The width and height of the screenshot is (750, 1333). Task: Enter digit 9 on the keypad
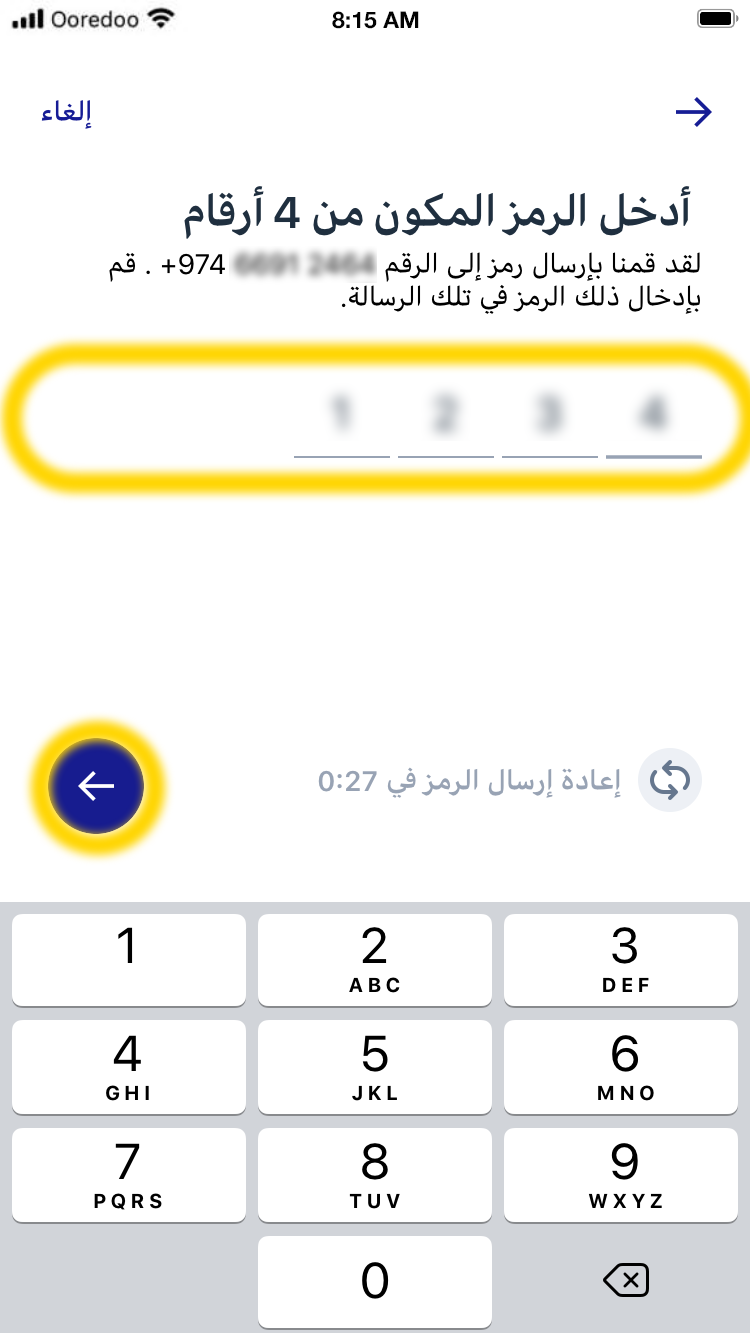click(x=625, y=1174)
